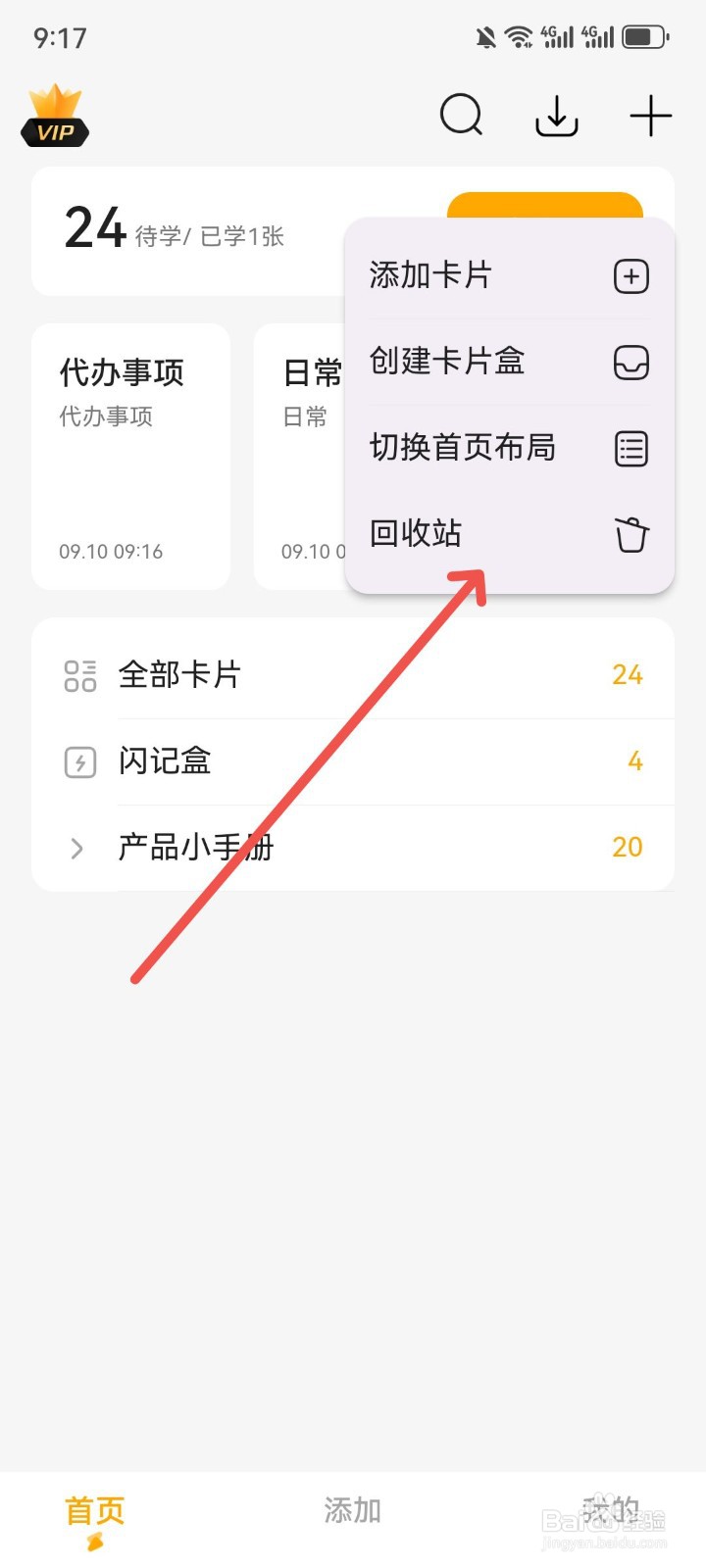Image resolution: width=706 pixels, height=1568 pixels.
Task: Tap the VIP badge in the top-left
Action: tap(54, 118)
